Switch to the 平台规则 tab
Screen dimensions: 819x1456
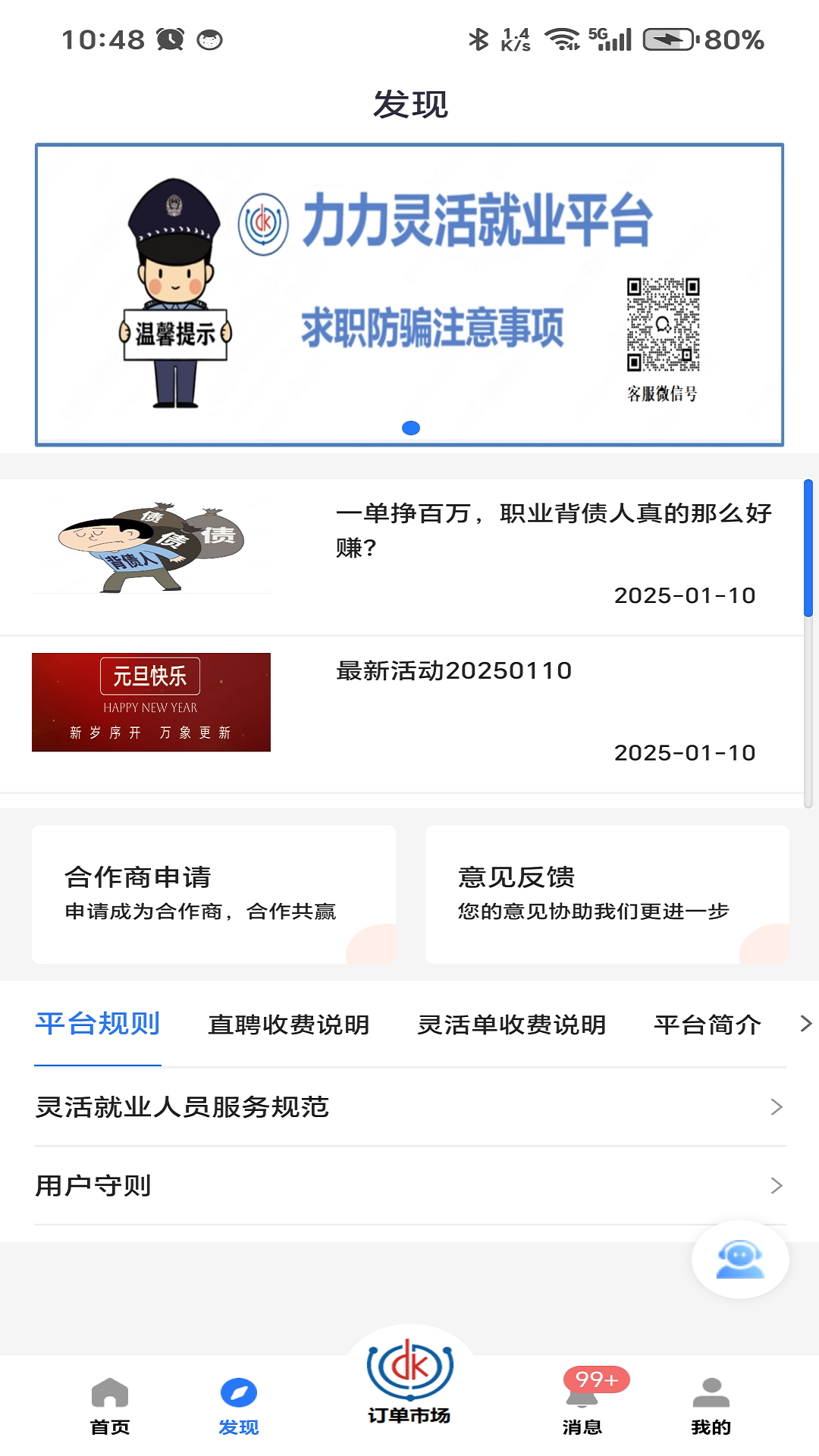(x=97, y=1025)
